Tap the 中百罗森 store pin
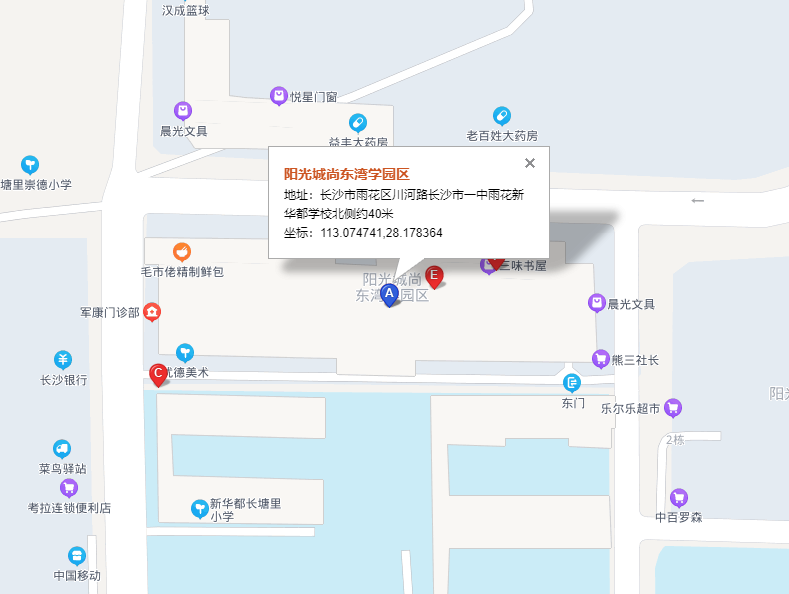 tap(679, 497)
